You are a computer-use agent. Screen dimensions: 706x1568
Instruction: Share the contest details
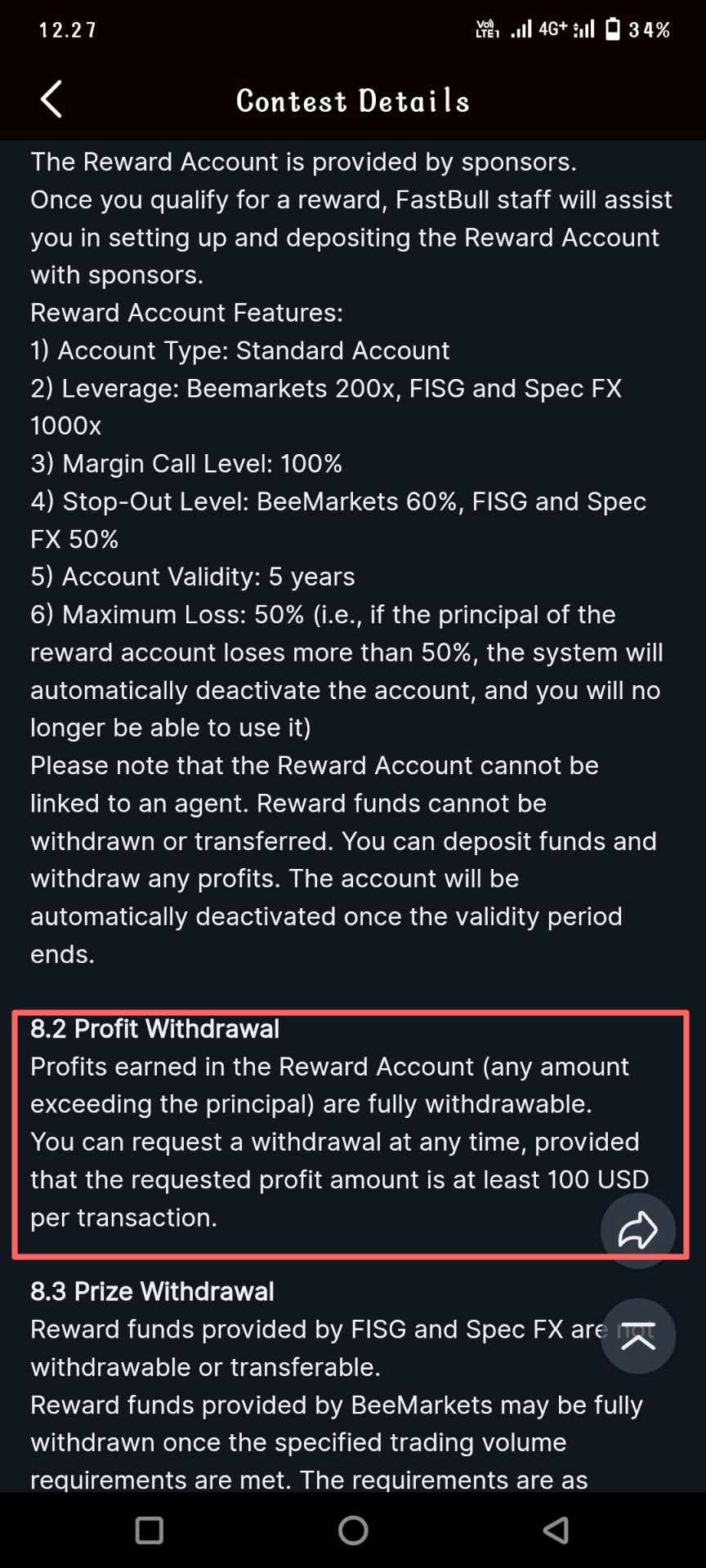click(637, 1231)
